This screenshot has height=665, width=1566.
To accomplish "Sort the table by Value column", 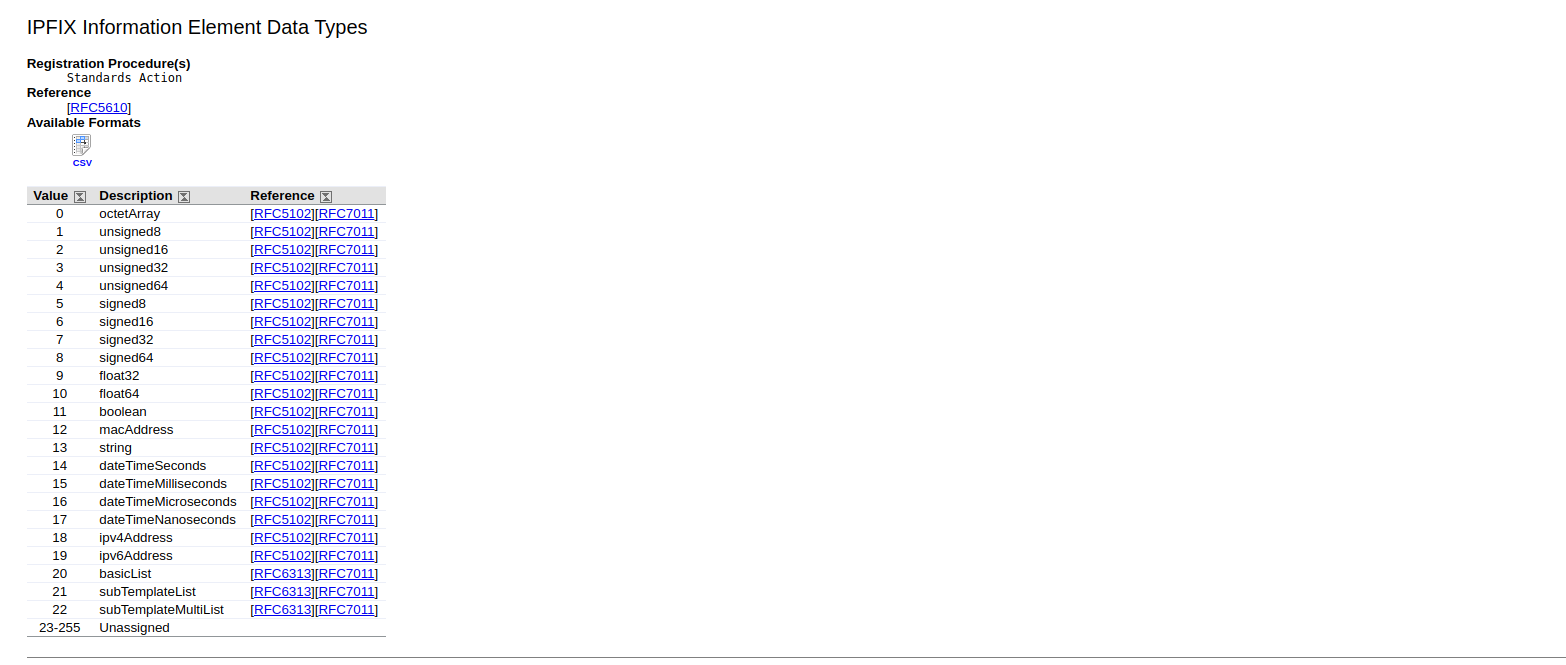I will (x=80, y=197).
